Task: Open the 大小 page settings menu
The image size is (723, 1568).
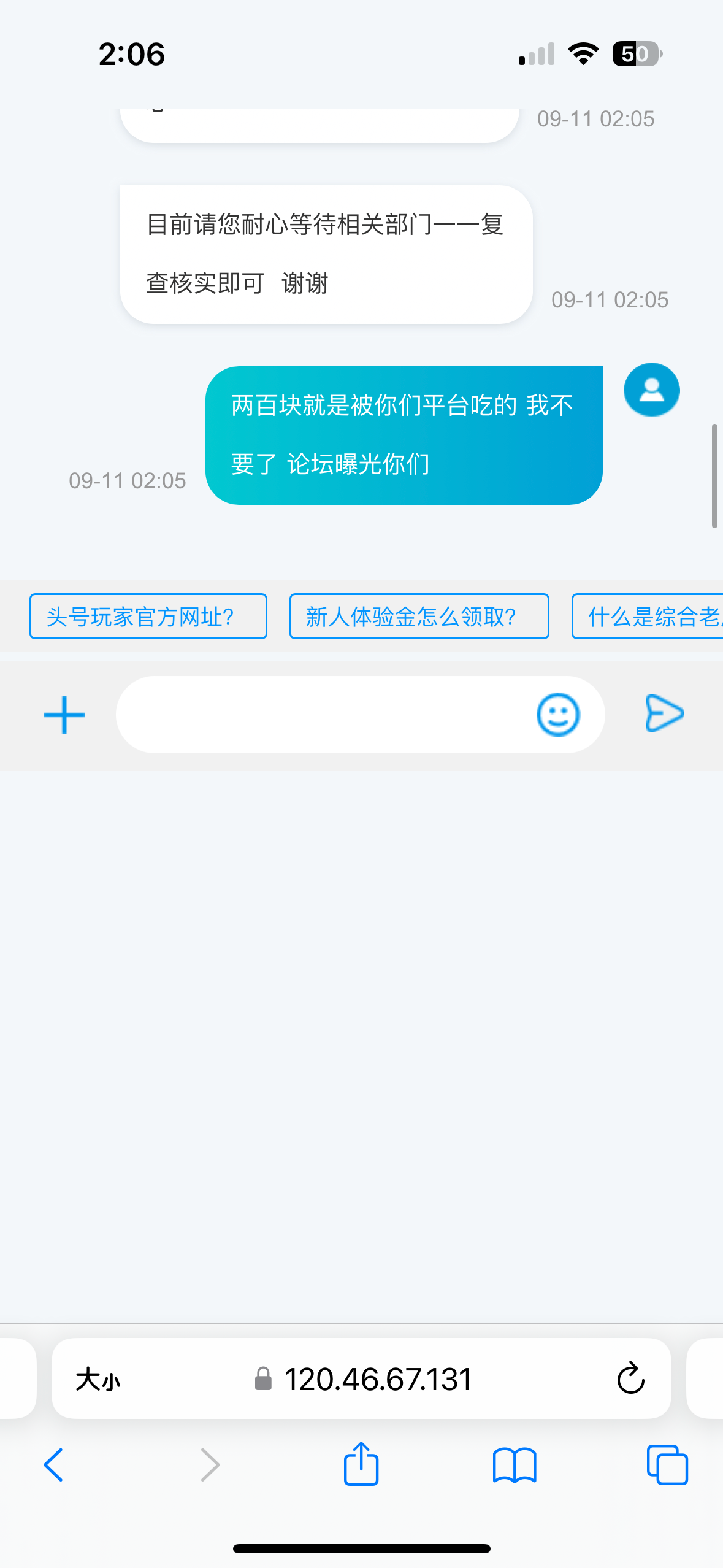Action: click(x=98, y=1380)
